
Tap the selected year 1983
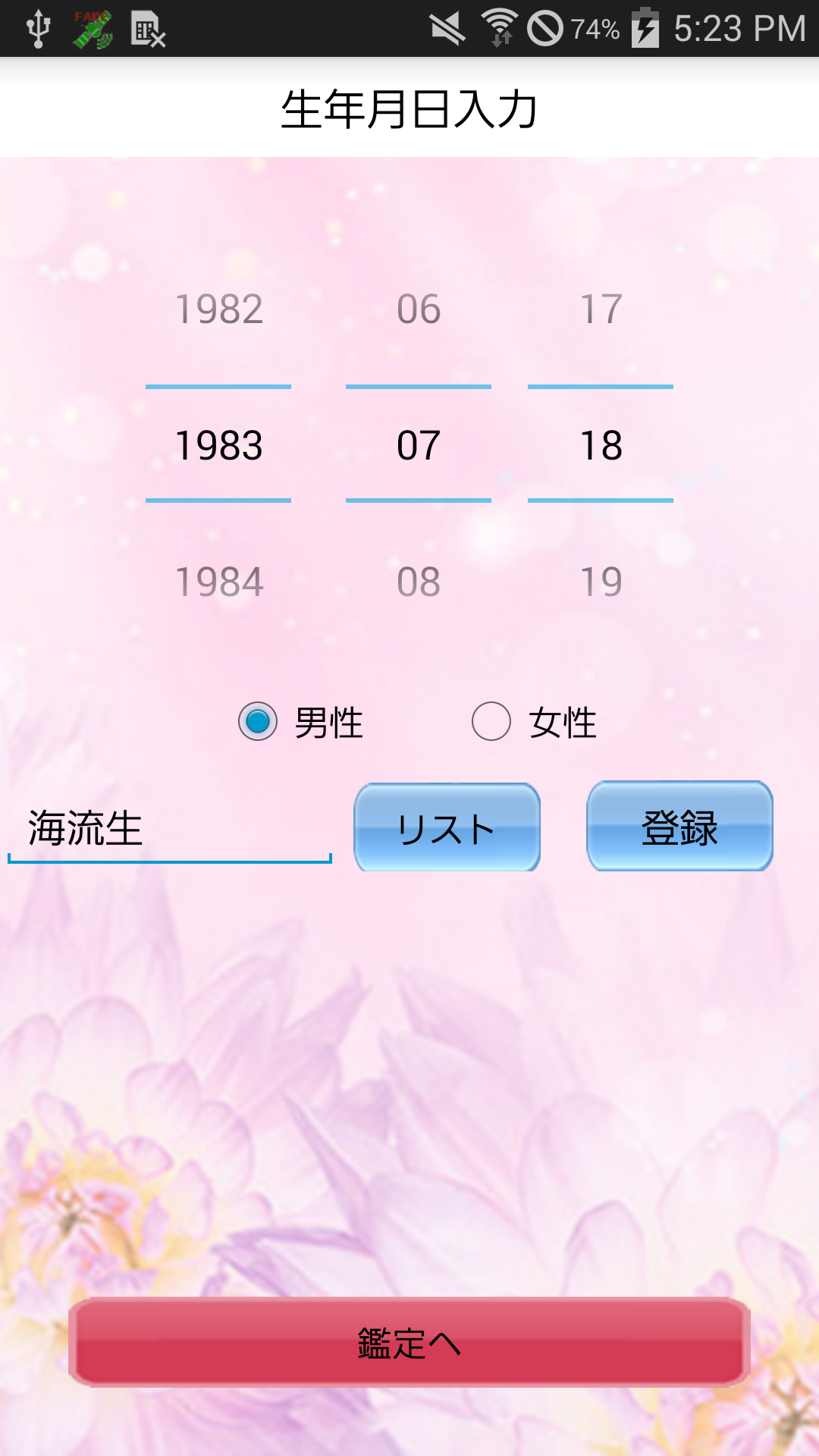point(218,445)
